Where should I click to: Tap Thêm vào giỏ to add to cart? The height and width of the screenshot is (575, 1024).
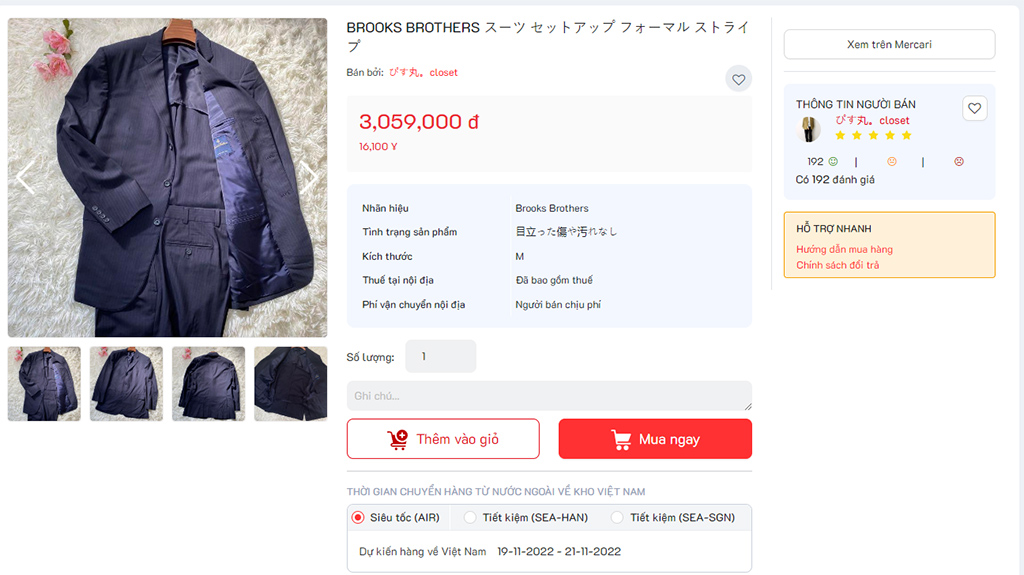pyautogui.click(x=443, y=439)
